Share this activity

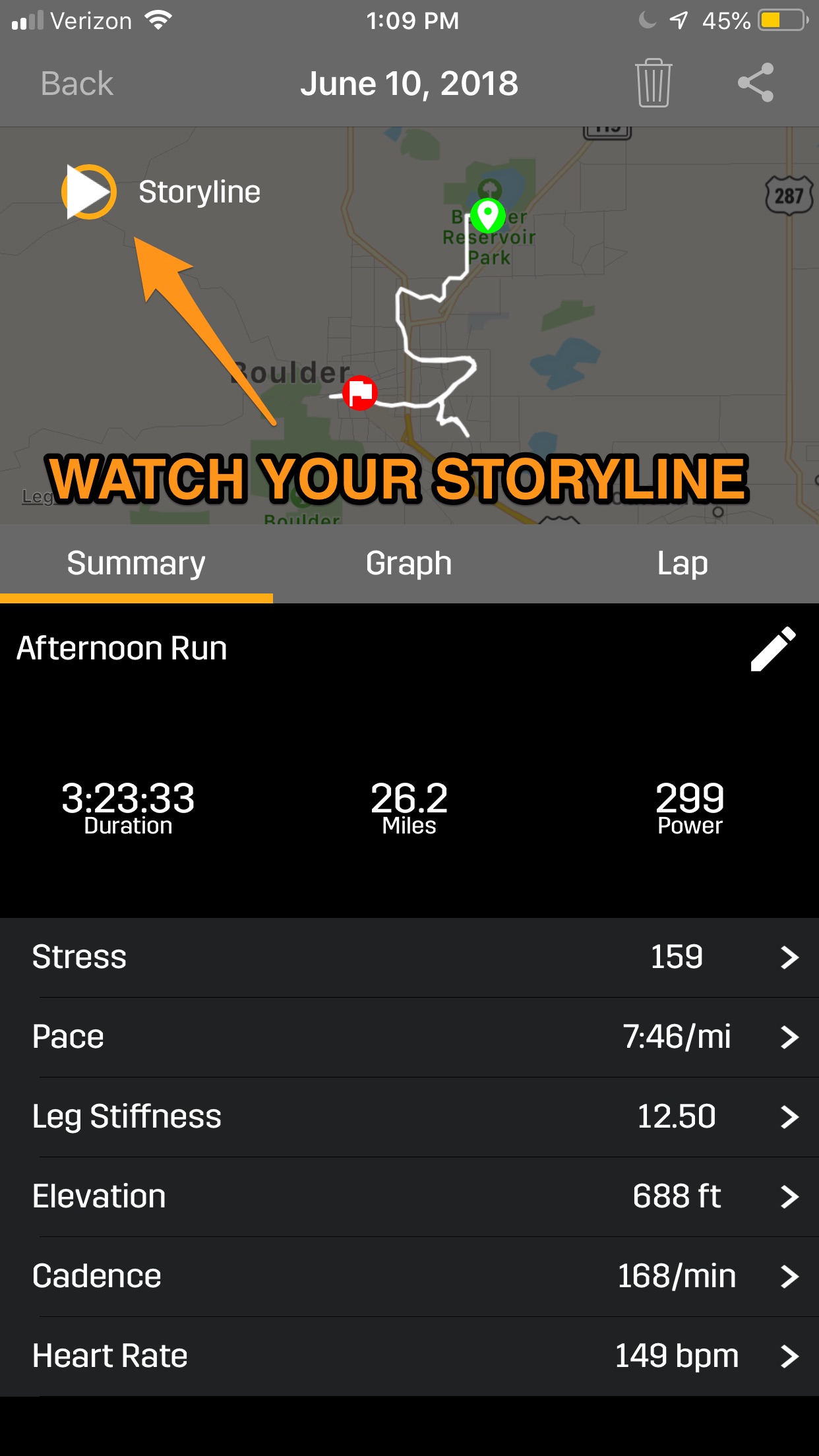756,83
